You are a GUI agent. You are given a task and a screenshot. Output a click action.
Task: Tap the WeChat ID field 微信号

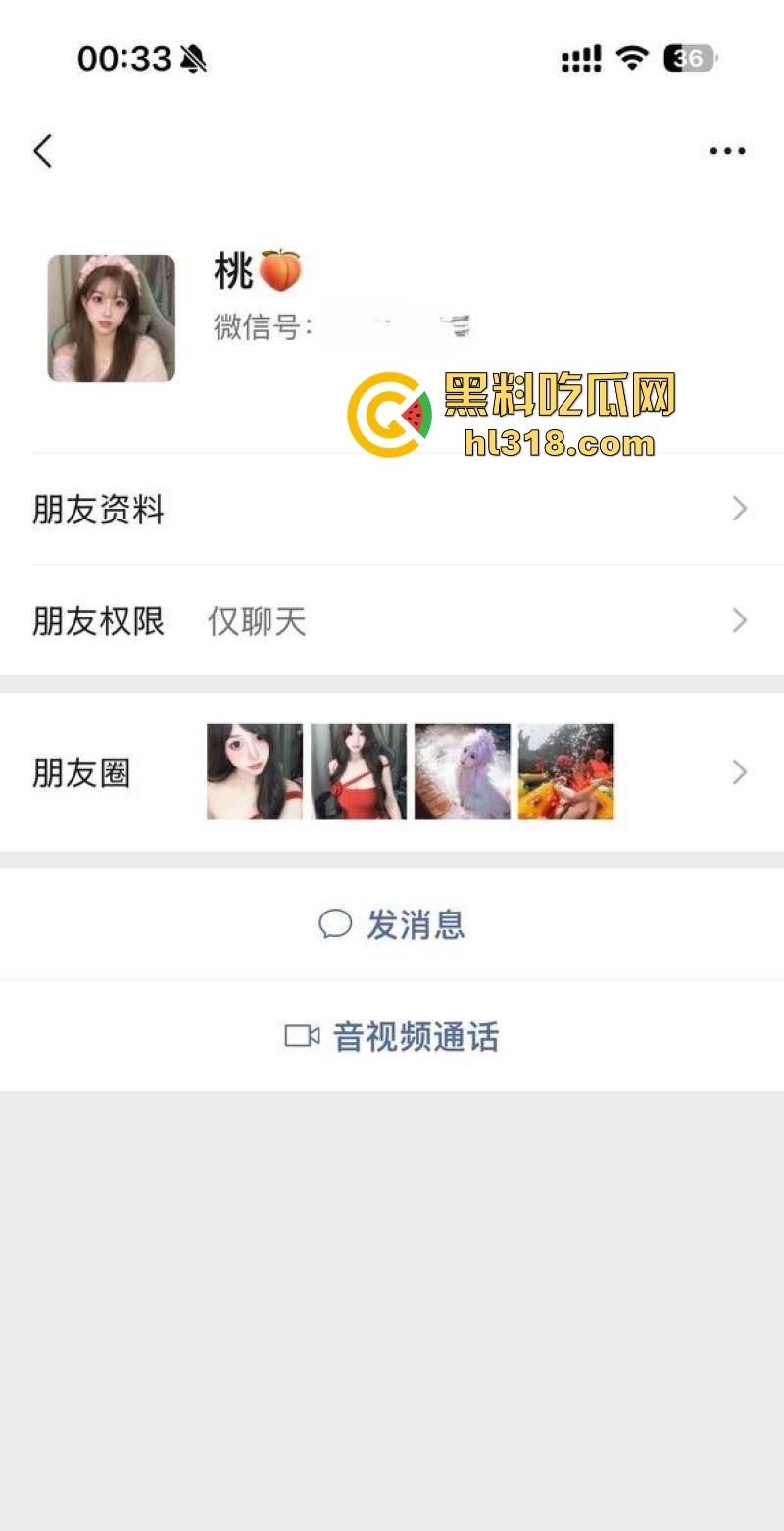(257, 323)
